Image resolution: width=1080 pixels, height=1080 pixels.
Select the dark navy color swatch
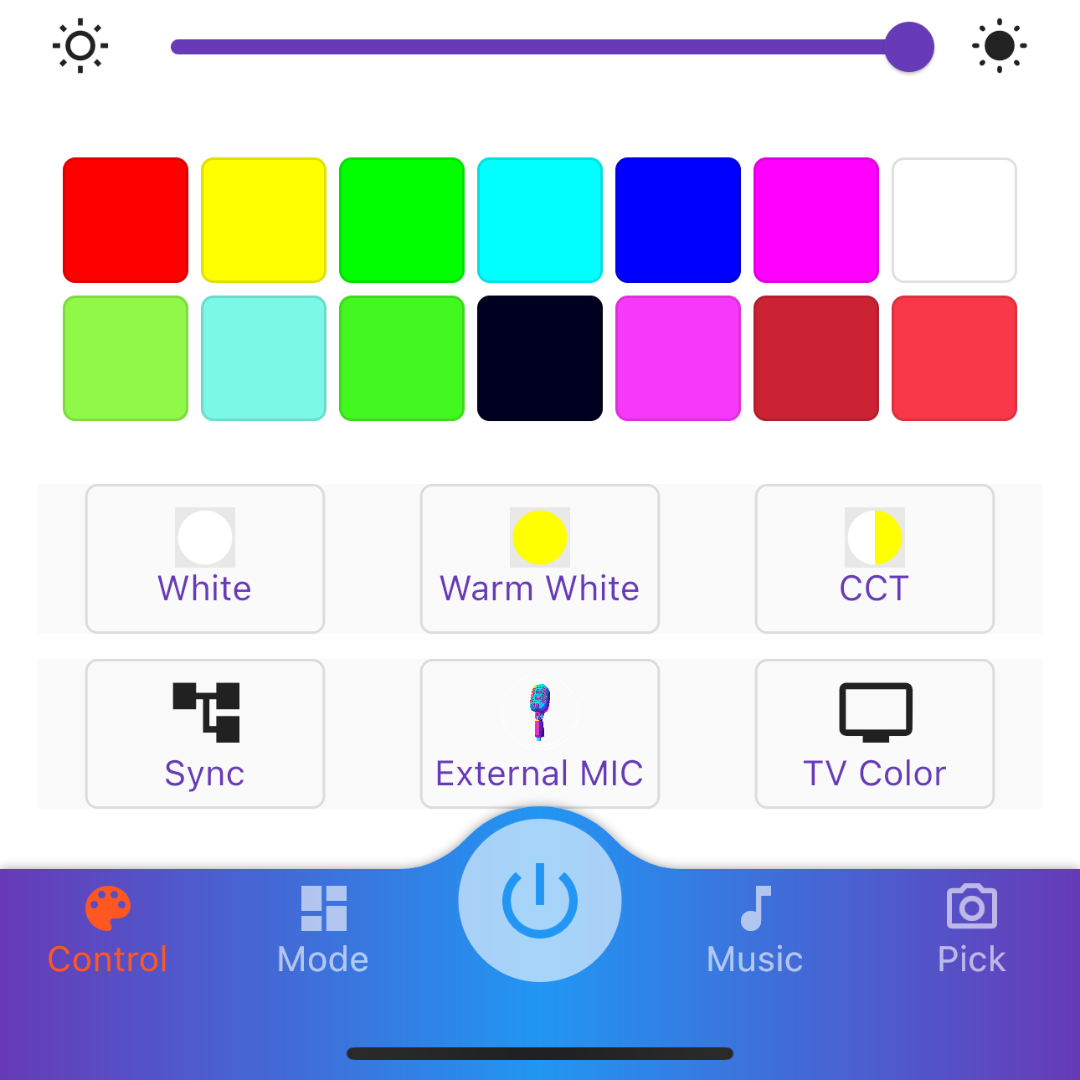point(540,358)
